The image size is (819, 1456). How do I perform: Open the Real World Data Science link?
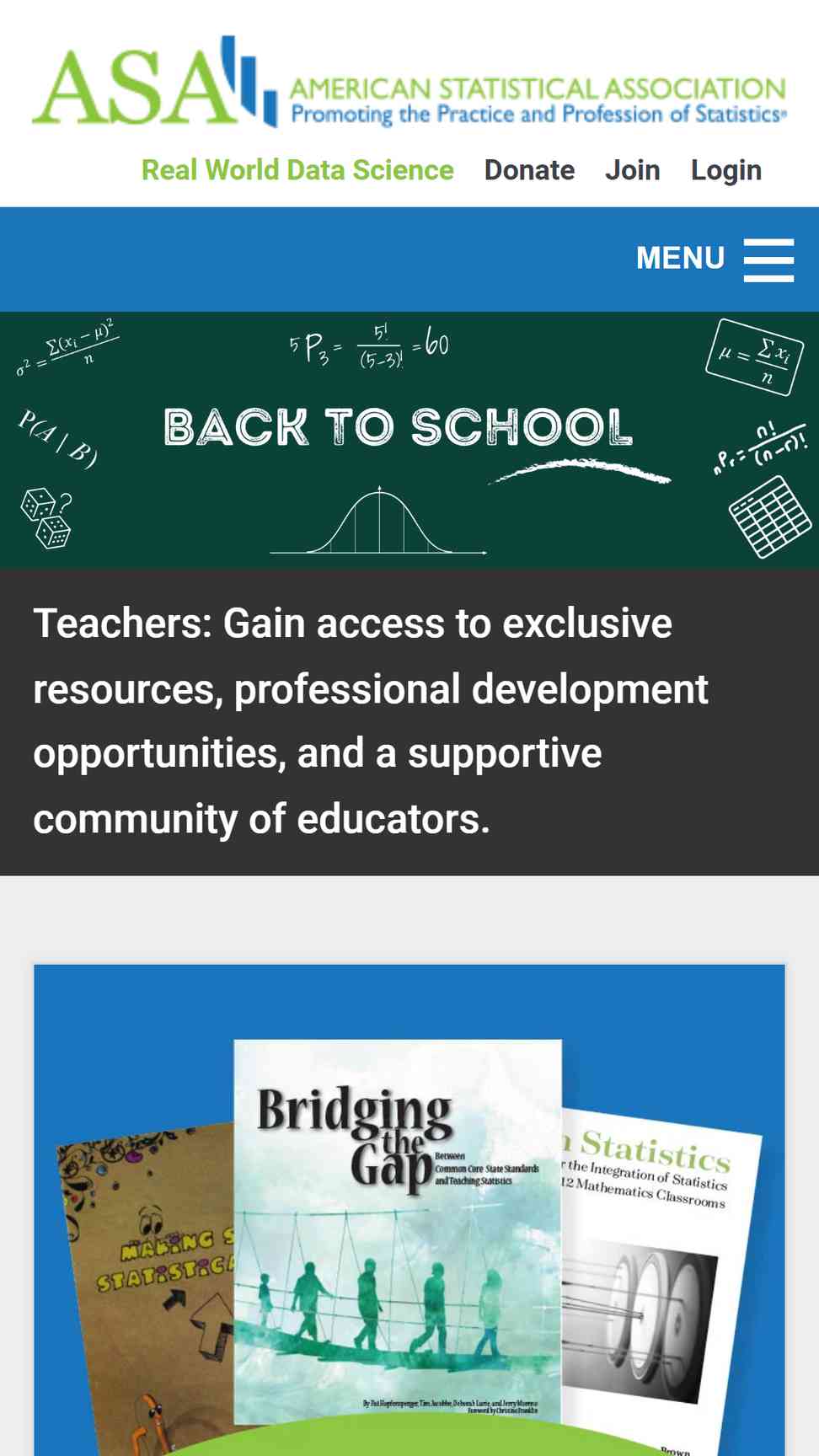tap(297, 170)
